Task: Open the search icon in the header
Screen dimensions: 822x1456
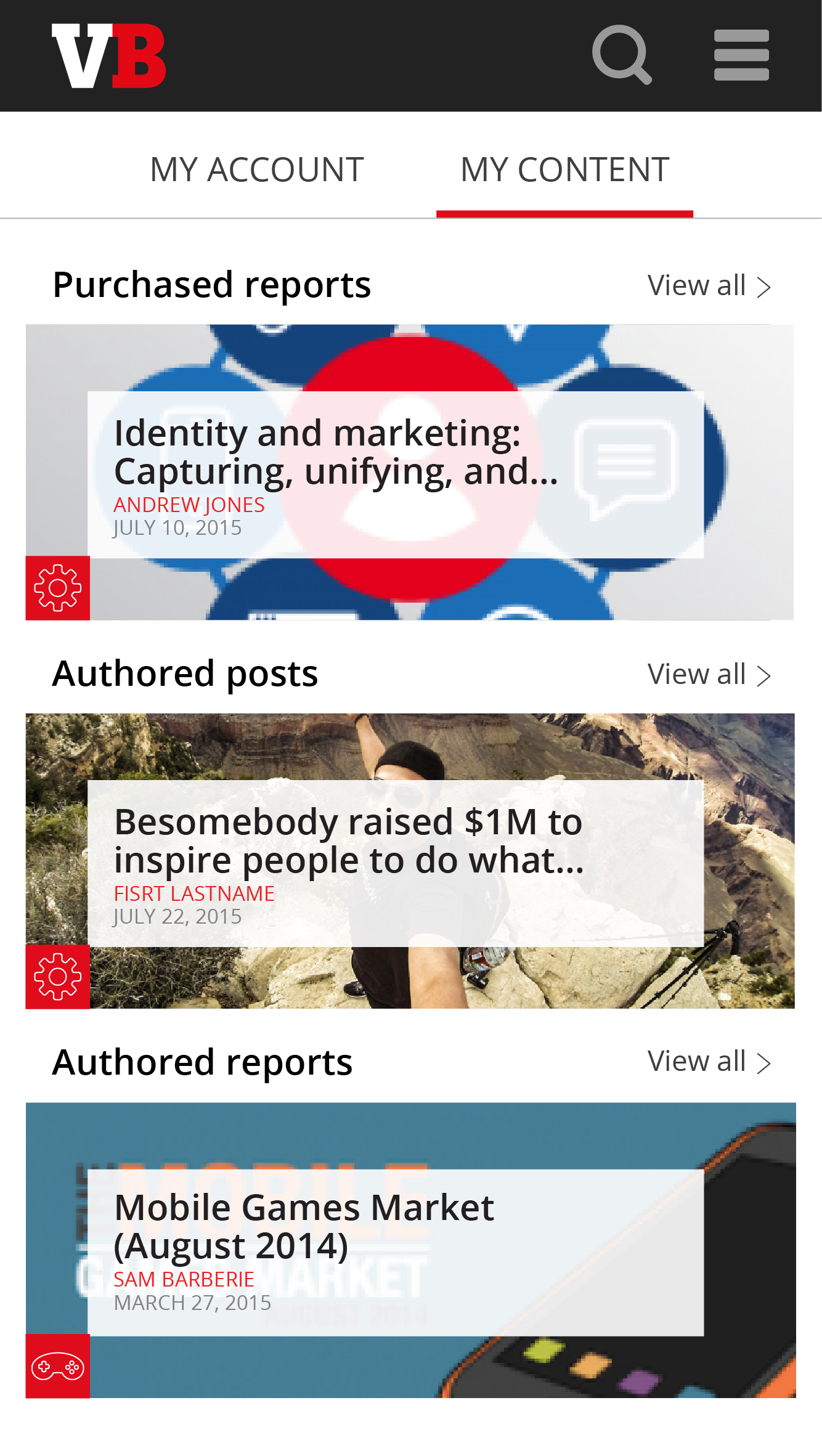Action: pos(621,55)
